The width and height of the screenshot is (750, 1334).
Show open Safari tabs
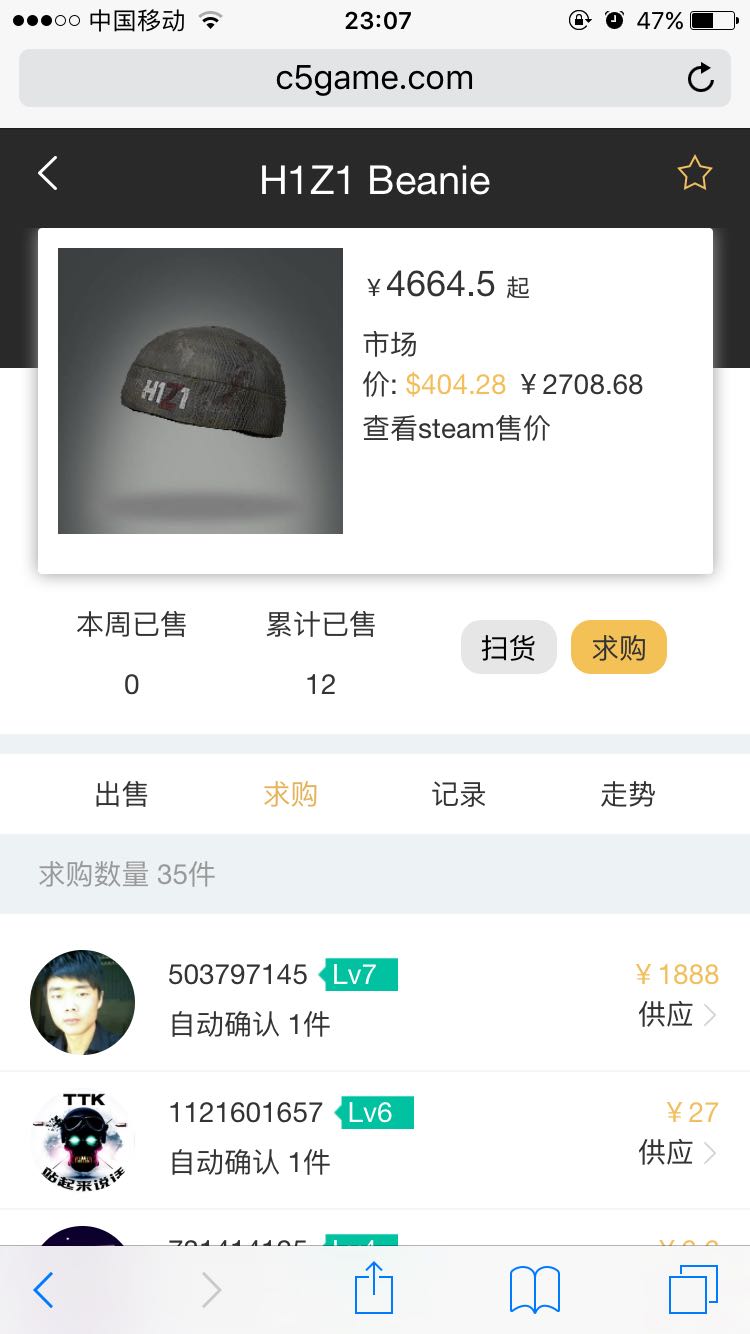[x=693, y=1290]
